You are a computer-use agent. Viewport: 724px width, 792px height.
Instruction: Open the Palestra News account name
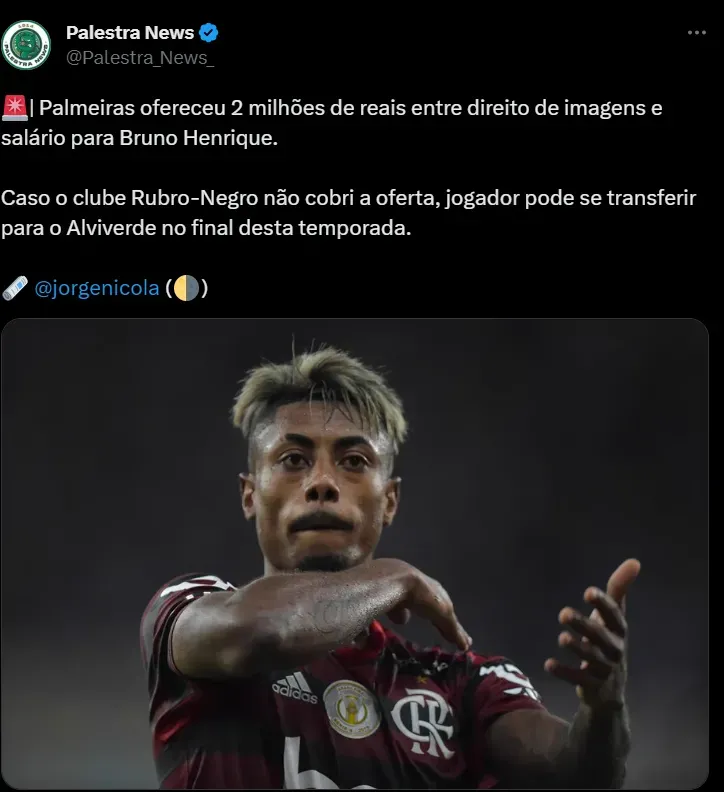tap(130, 33)
